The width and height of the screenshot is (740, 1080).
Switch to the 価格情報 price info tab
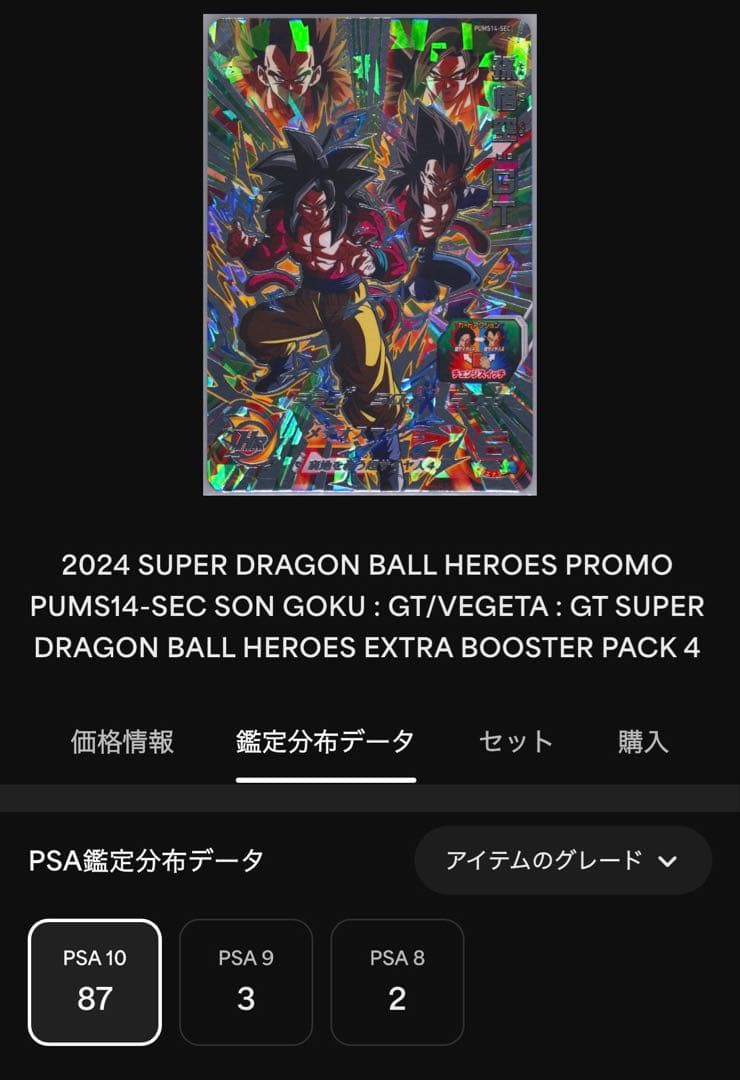click(123, 742)
